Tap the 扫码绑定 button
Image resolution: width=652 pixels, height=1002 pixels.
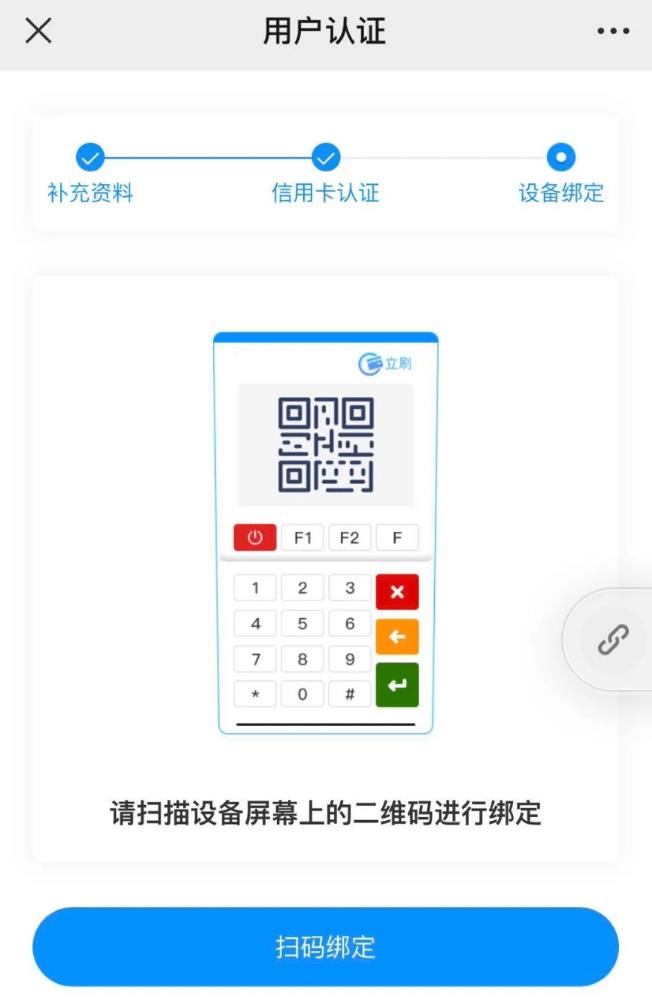click(326, 947)
